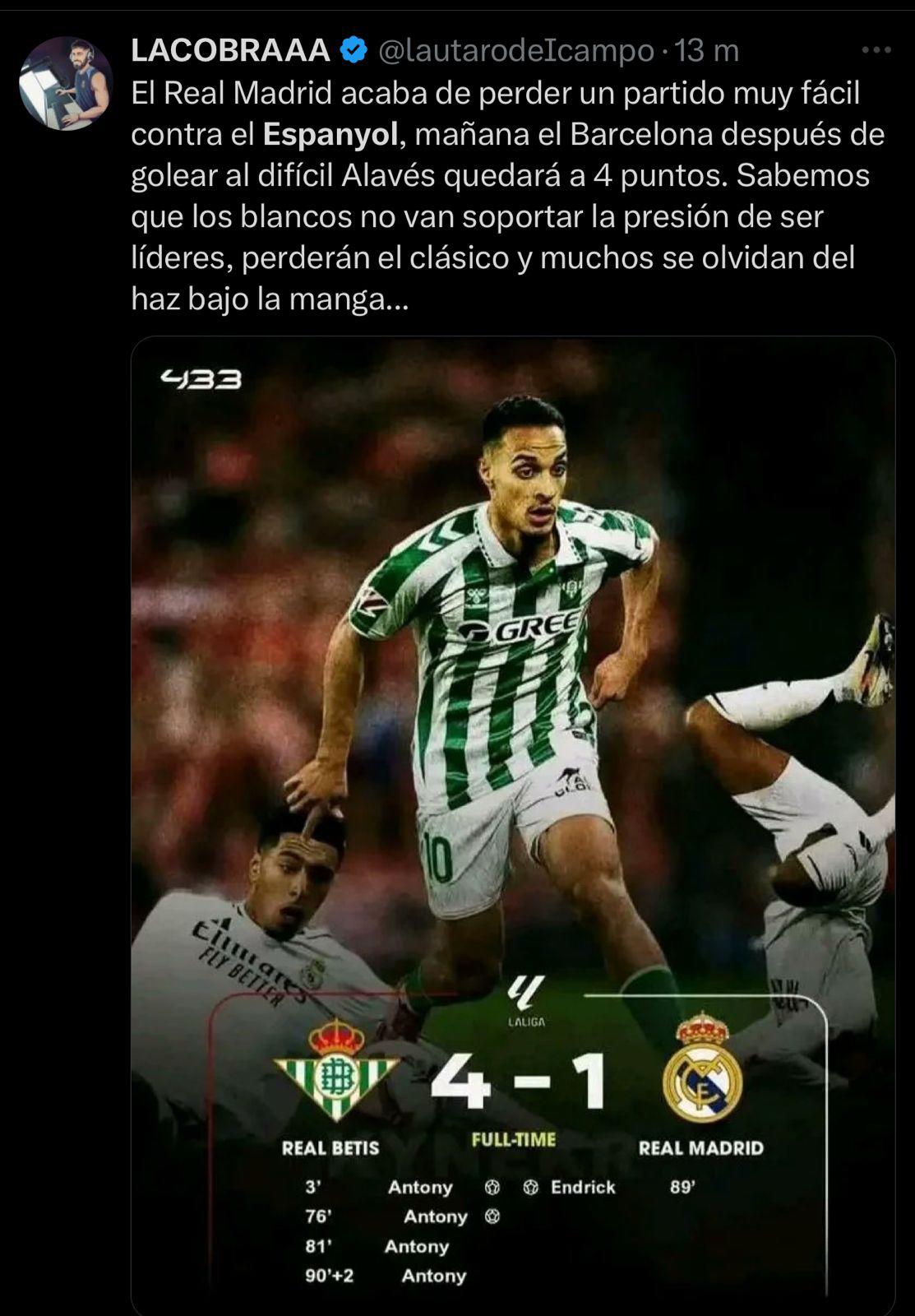Open the tweet's overflow menu
The image size is (915, 1316).
click(x=876, y=51)
